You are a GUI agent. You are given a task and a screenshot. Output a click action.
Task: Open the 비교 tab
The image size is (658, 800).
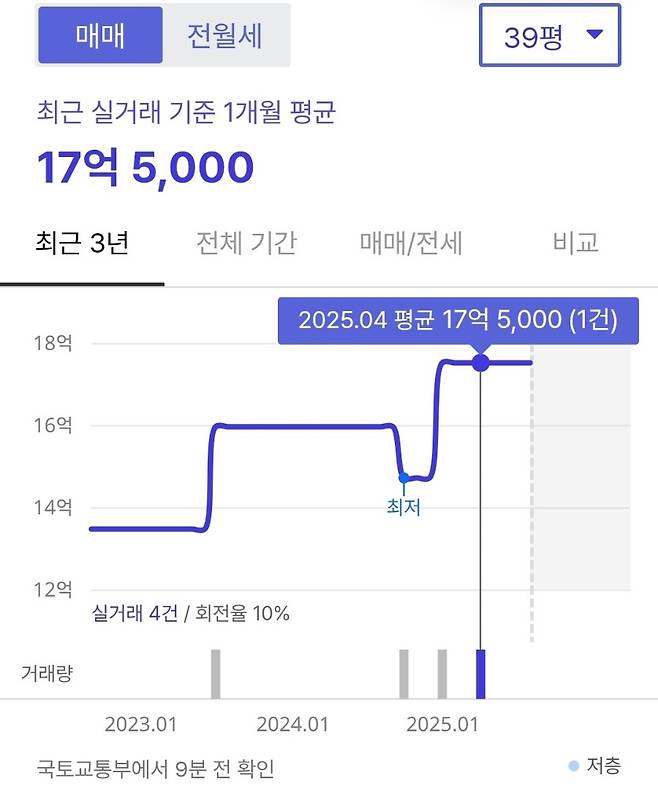point(575,243)
